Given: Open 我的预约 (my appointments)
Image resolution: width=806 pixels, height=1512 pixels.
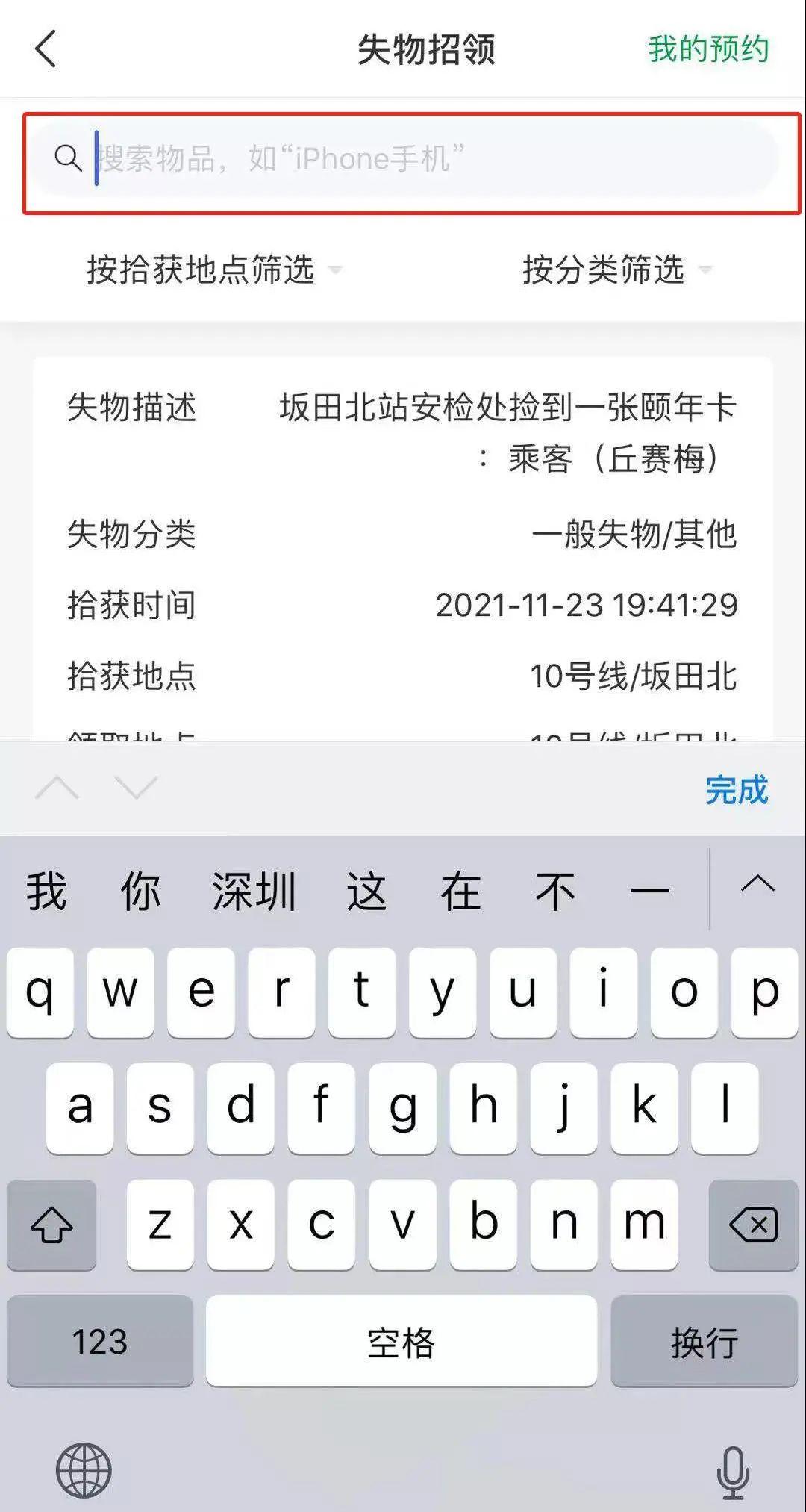Looking at the screenshot, I should point(707,49).
